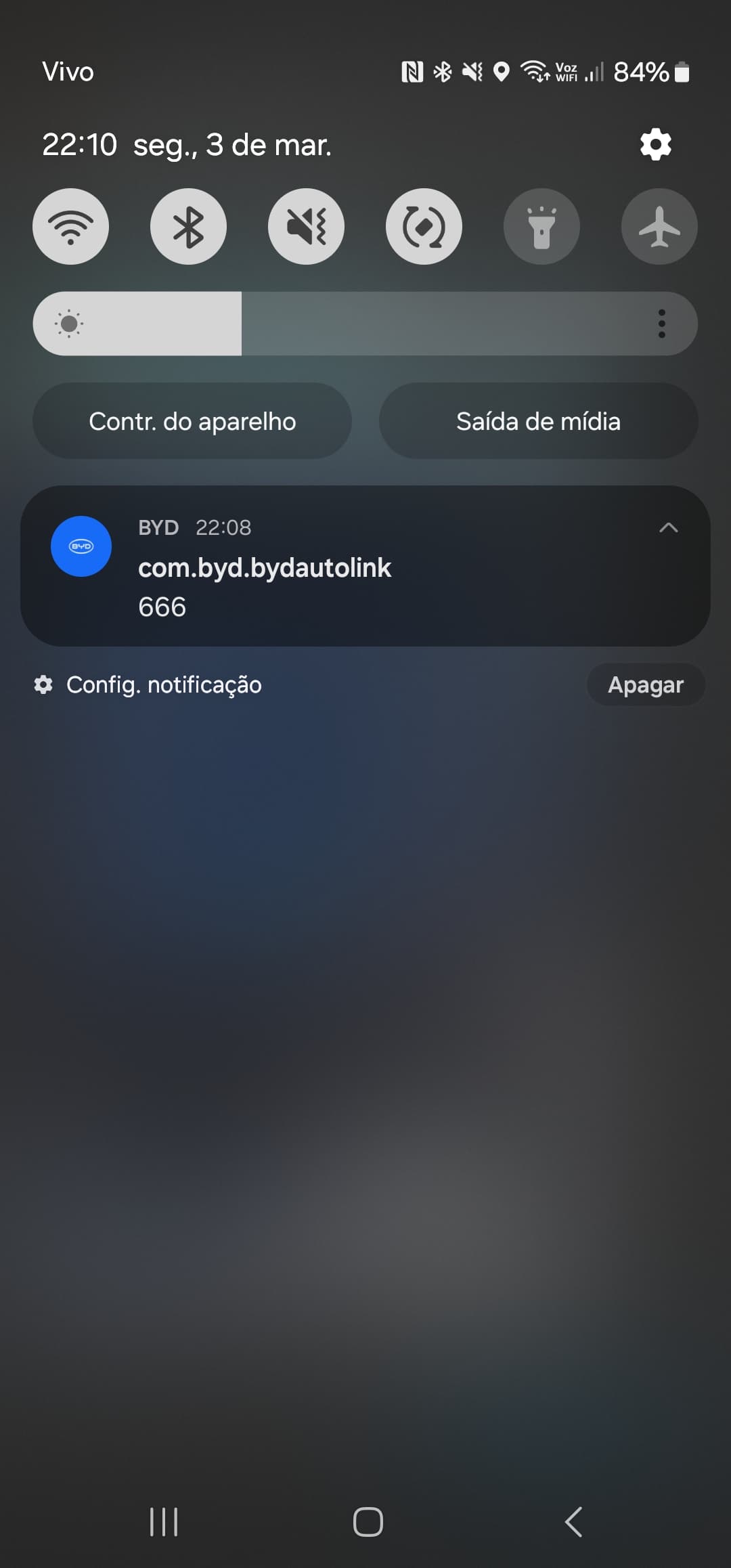Go to the home screen

(x=368, y=1522)
